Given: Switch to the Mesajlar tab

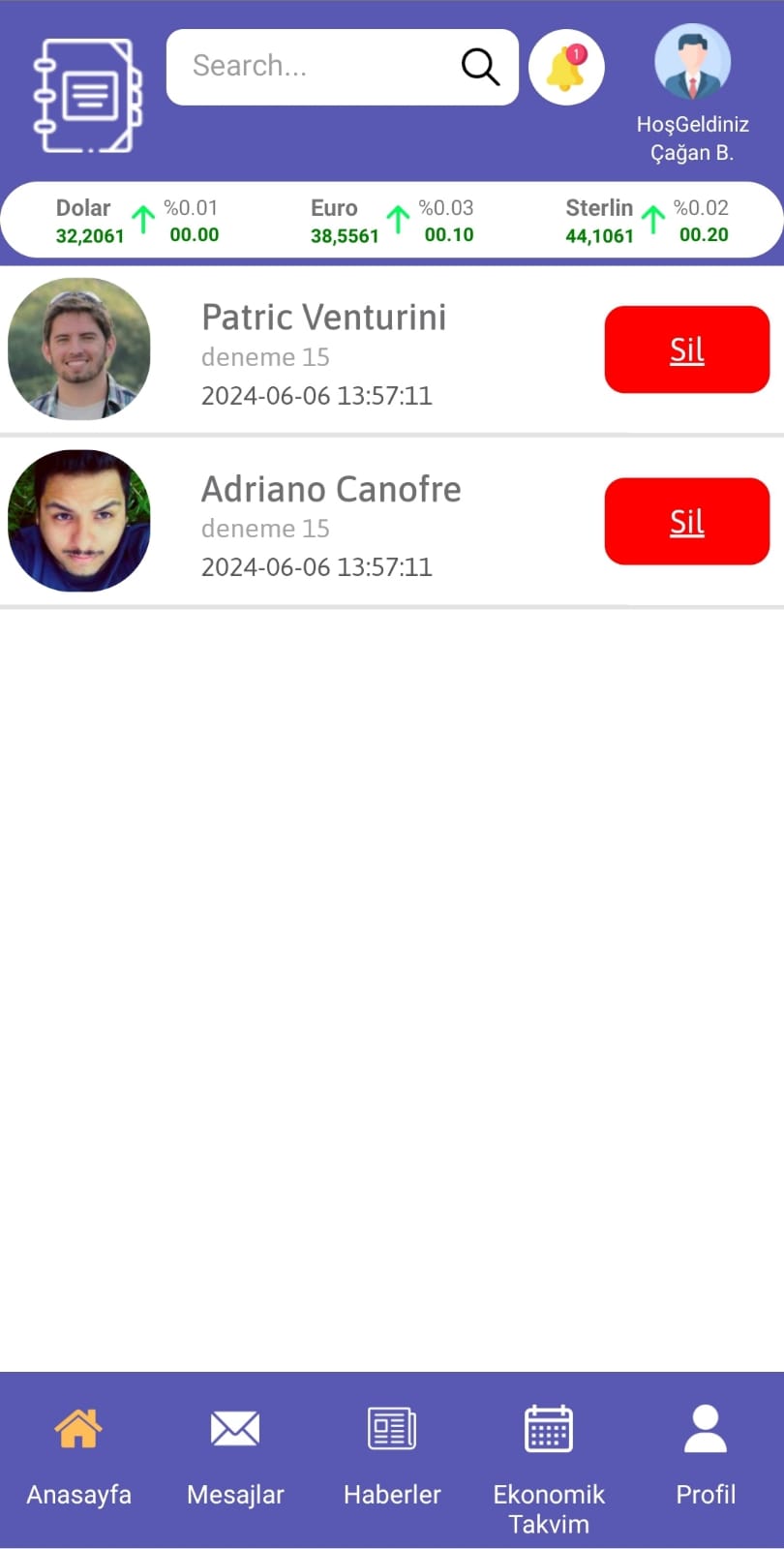Looking at the screenshot, I should click(235, 1452).
